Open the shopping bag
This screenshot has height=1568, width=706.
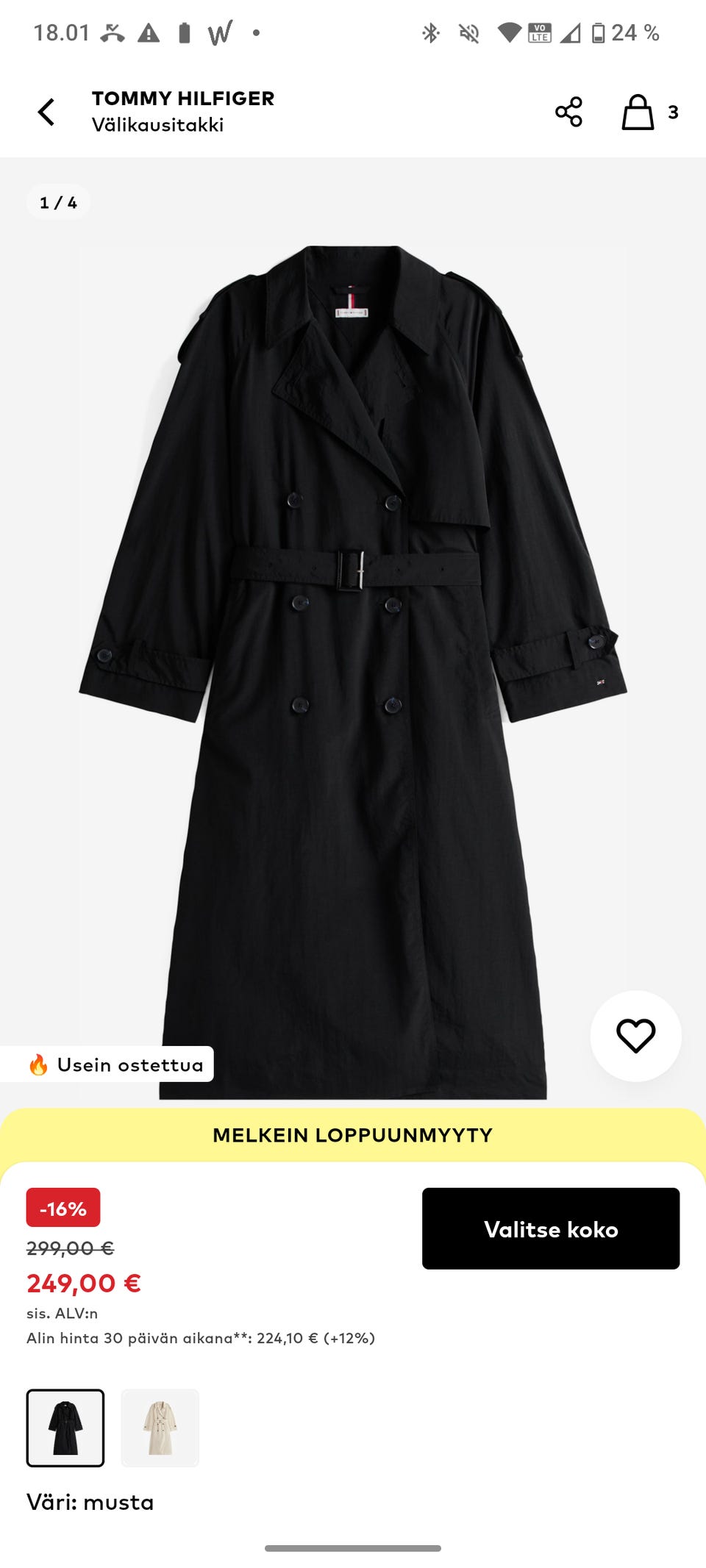click(x=638, y=112)
